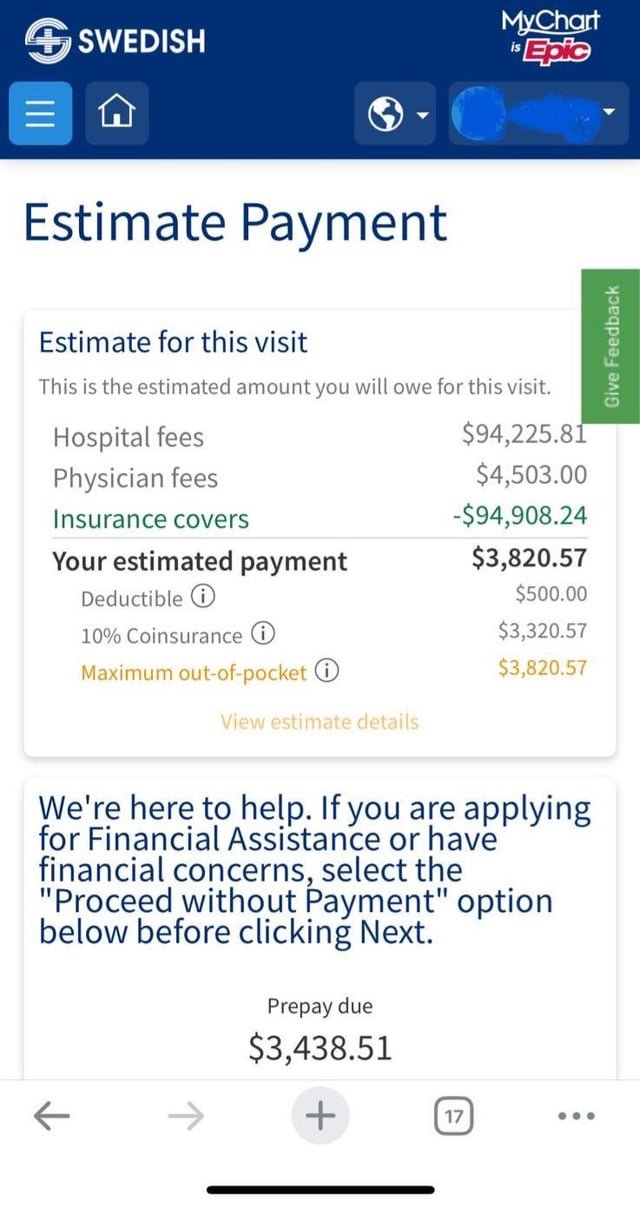Go to the MyChart home page

117,113
